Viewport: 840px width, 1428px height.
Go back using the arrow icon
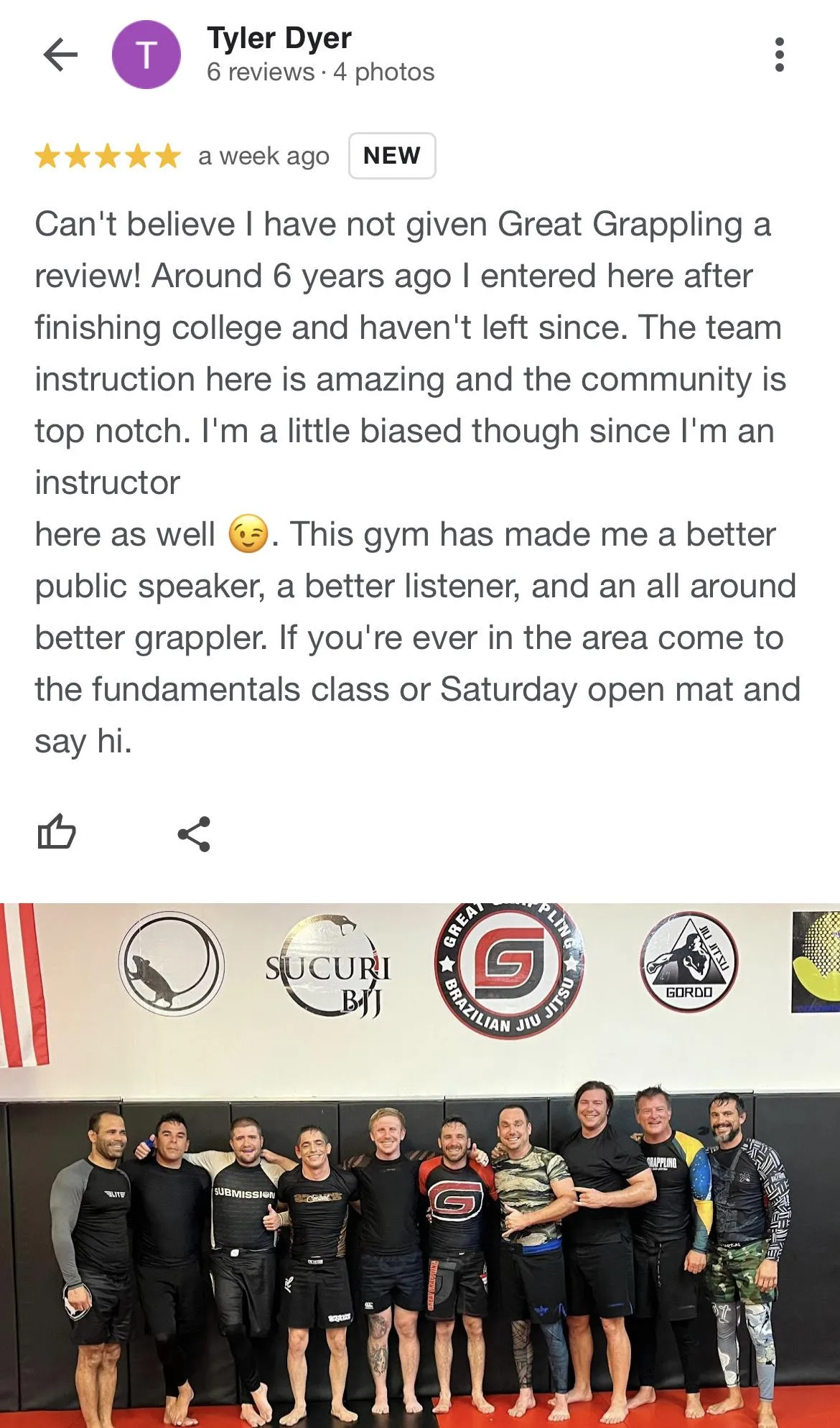point(60,55)
